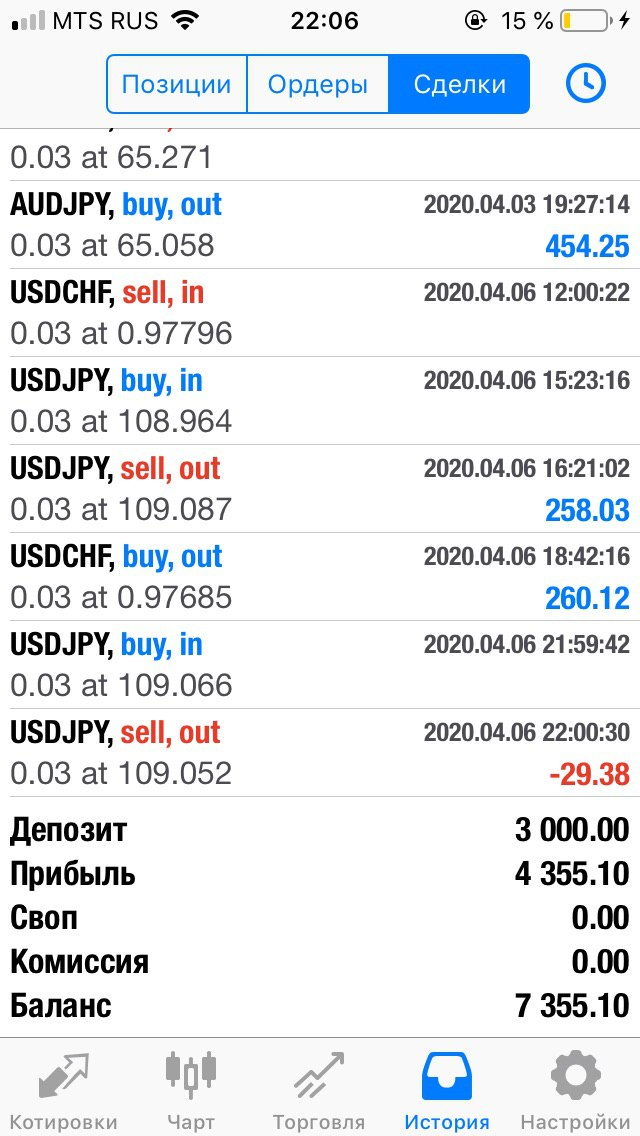640x1136 pixels.
Task: Tap the USDJPY deal with -29.38 loss
Action: click(x=320, y=753)
